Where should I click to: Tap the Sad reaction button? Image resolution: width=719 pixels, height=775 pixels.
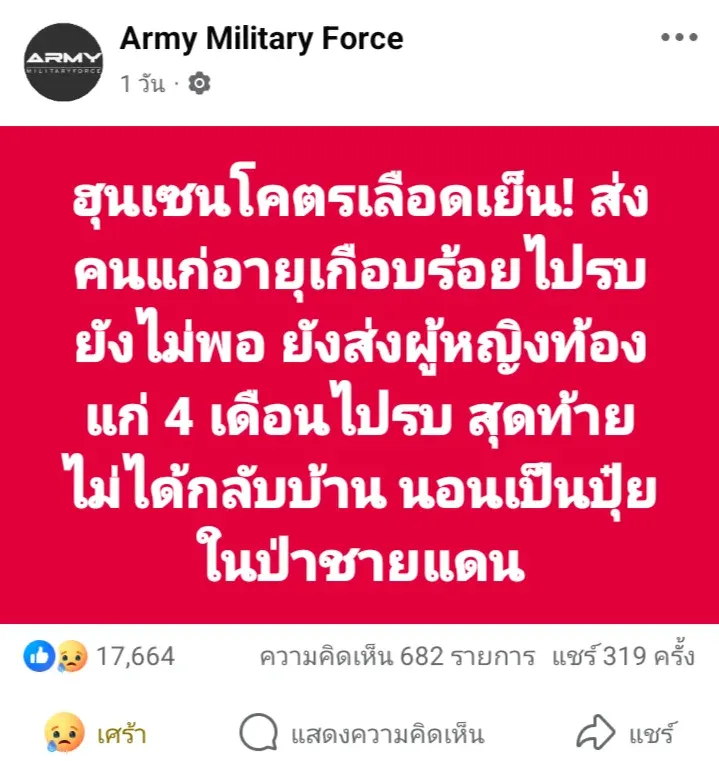[95, 735]
